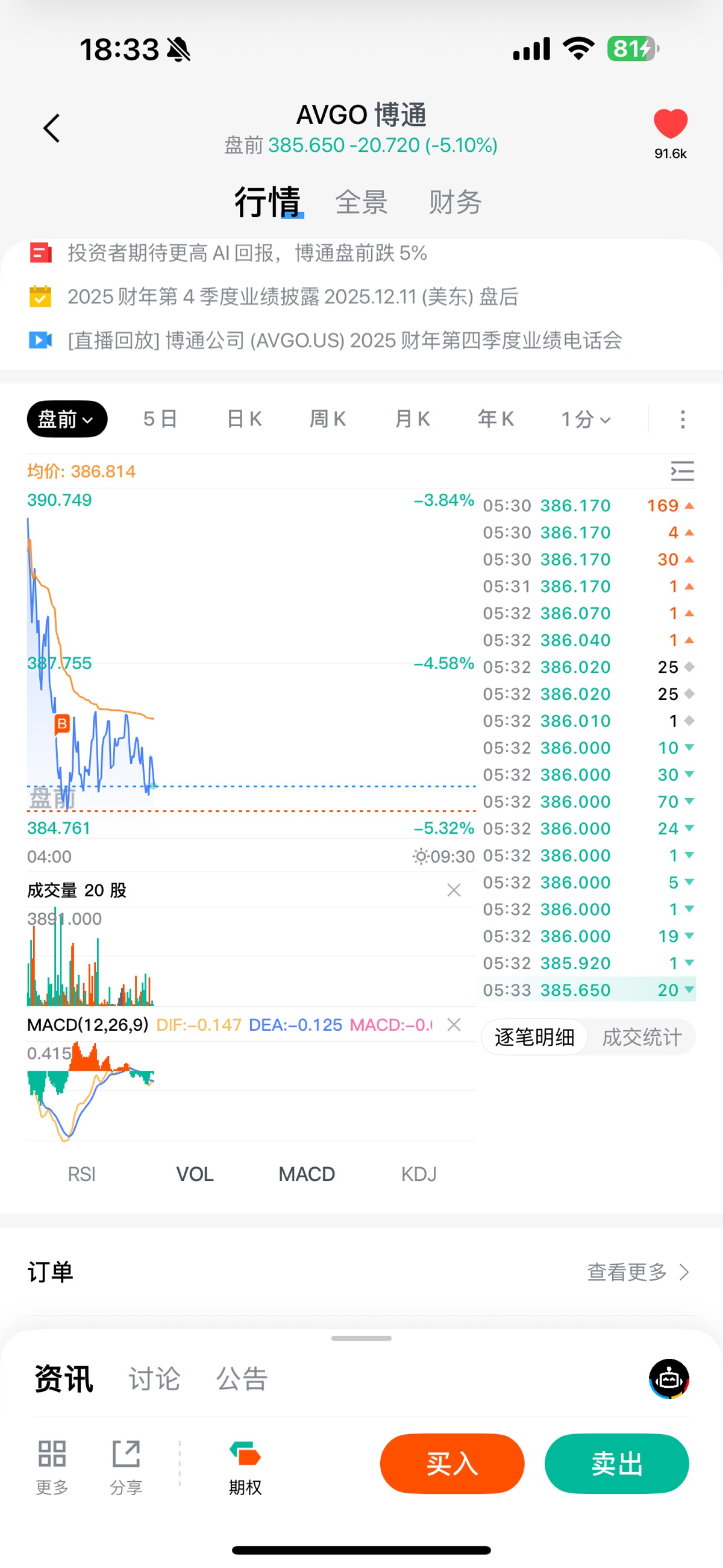Open the 直播回放 earnings call replay

pos(344,340)
